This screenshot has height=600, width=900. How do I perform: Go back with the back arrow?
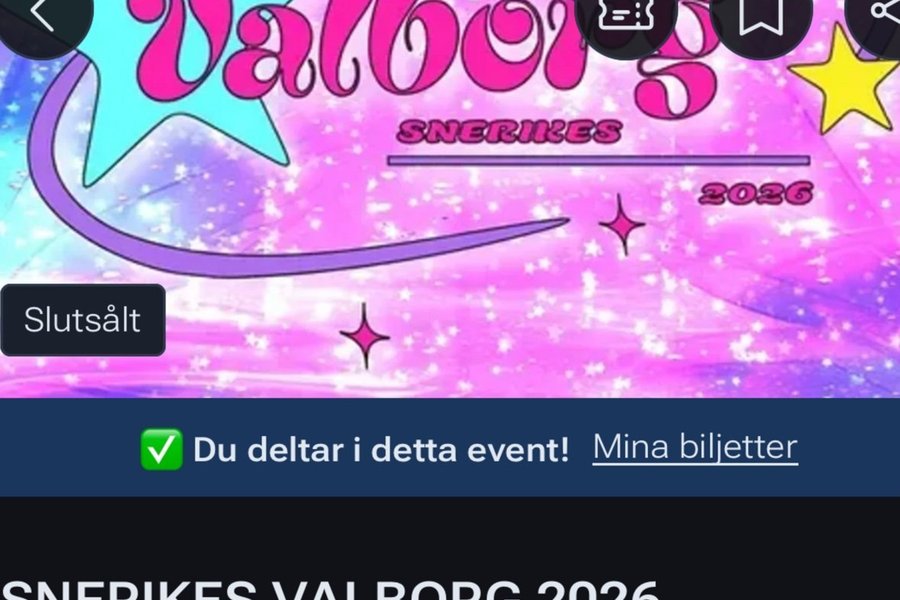(42, 12)
